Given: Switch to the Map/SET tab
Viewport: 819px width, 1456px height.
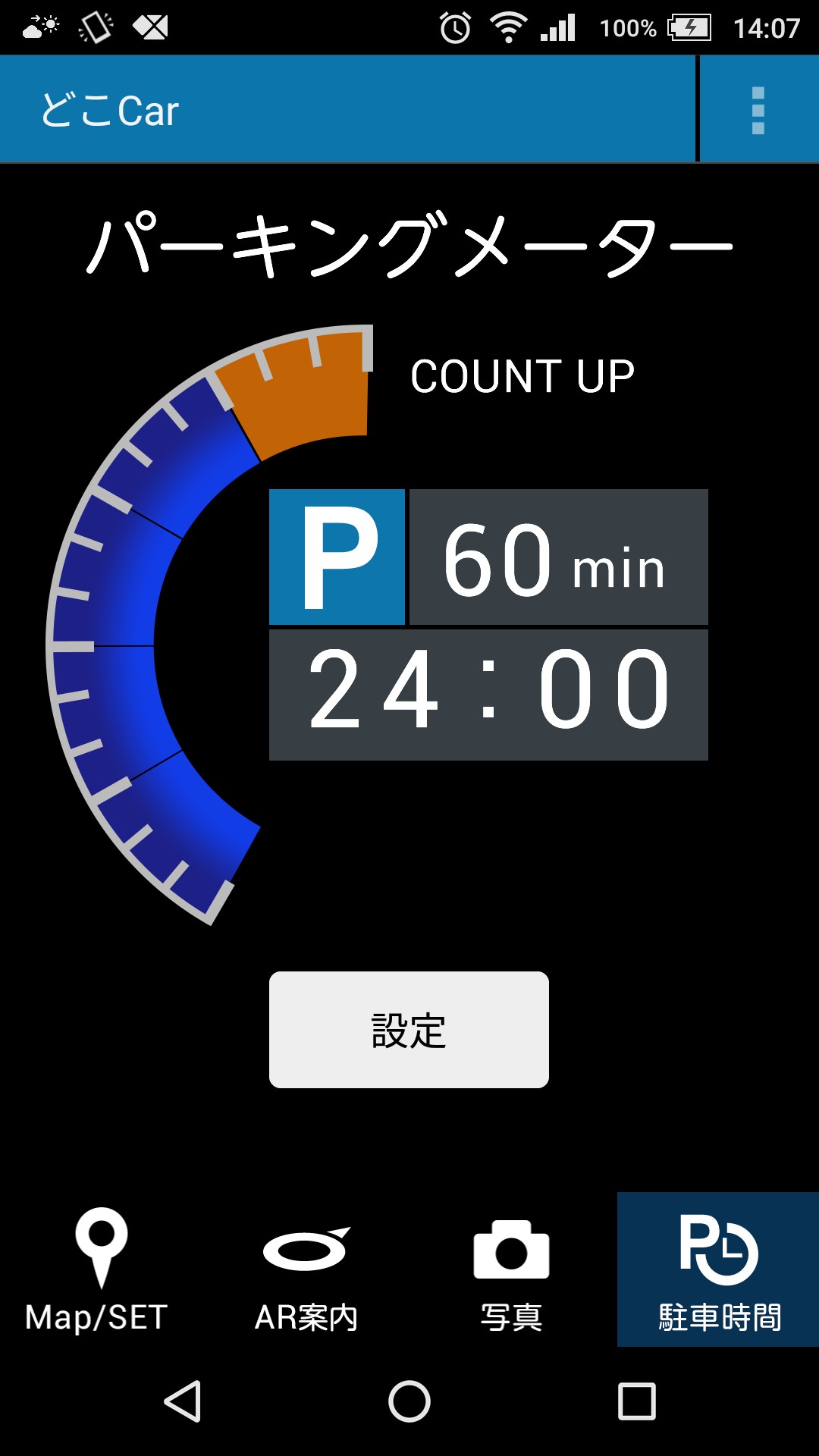Looking at the screenshot, I should (99, 1269).
